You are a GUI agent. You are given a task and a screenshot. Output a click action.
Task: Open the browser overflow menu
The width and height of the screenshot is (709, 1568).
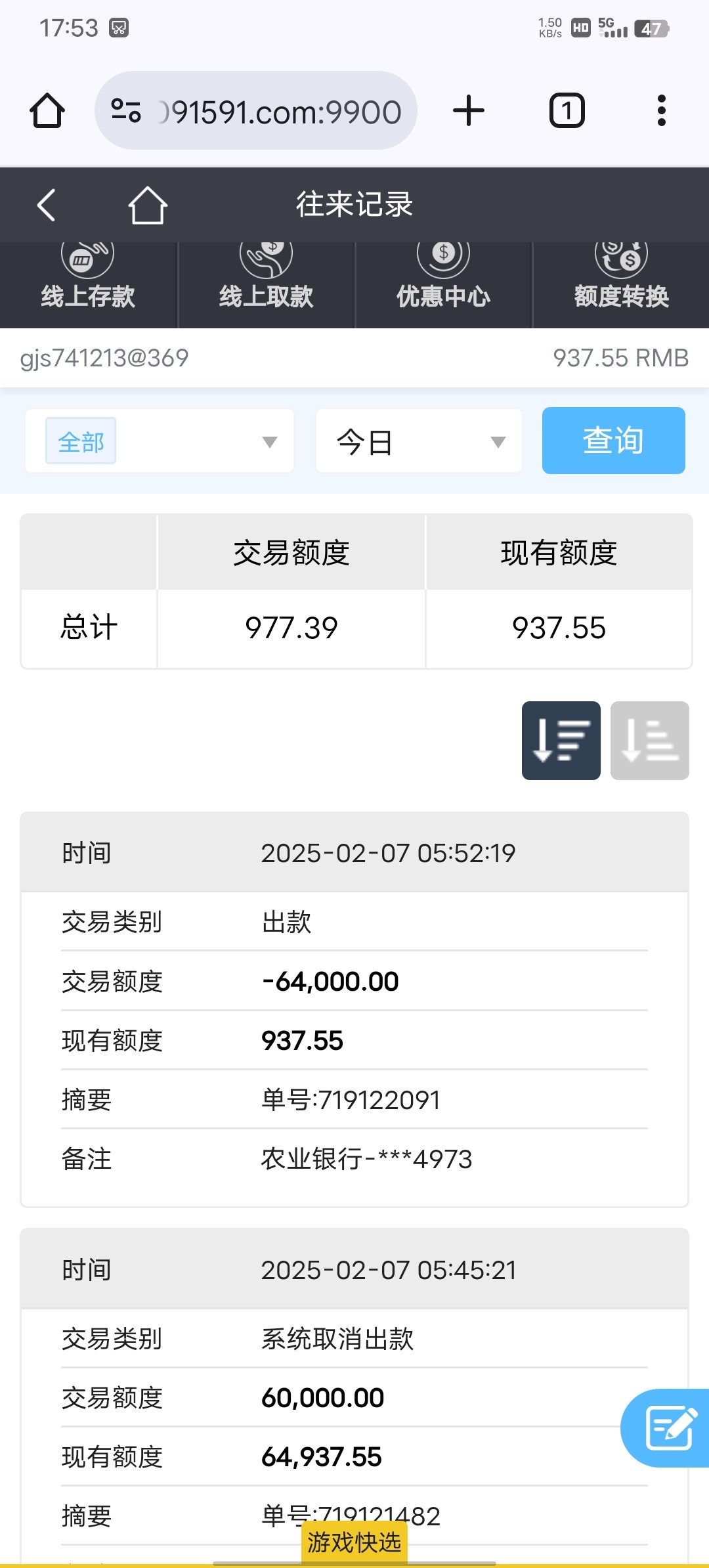tap(661, 110)
